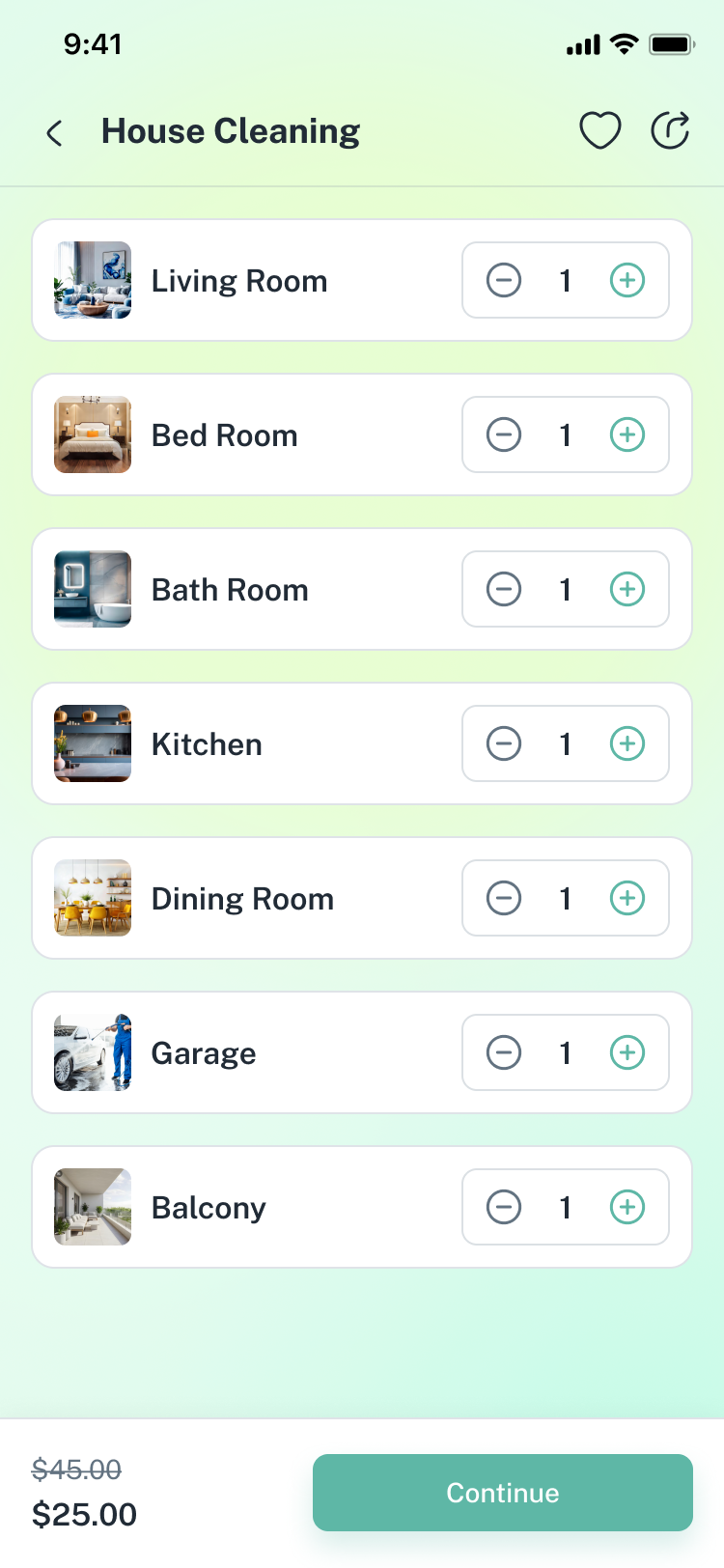Tap minus for Kitchen
The image size is (724, 1568).
[x=504, y=743]
